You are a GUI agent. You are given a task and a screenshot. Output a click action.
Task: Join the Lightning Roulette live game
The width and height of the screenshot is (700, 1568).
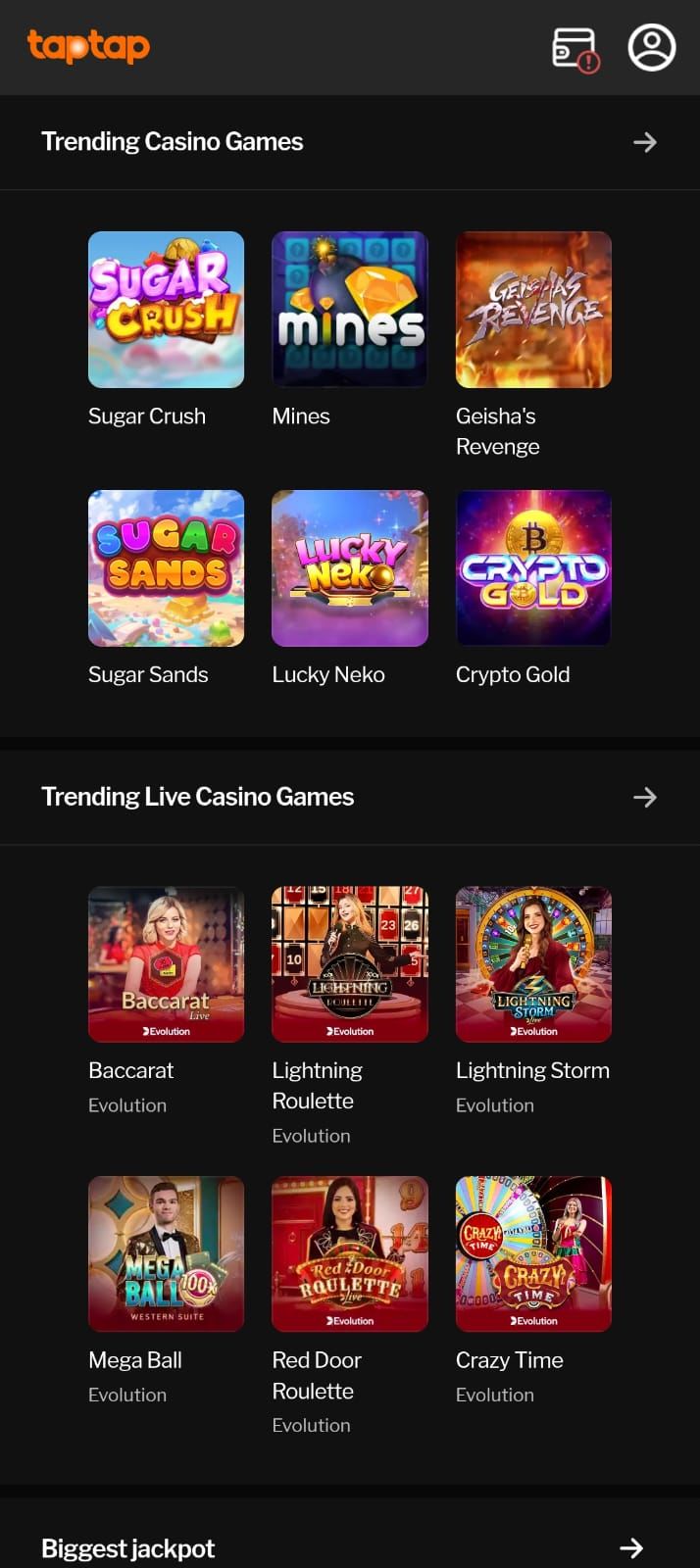(349, 964)
